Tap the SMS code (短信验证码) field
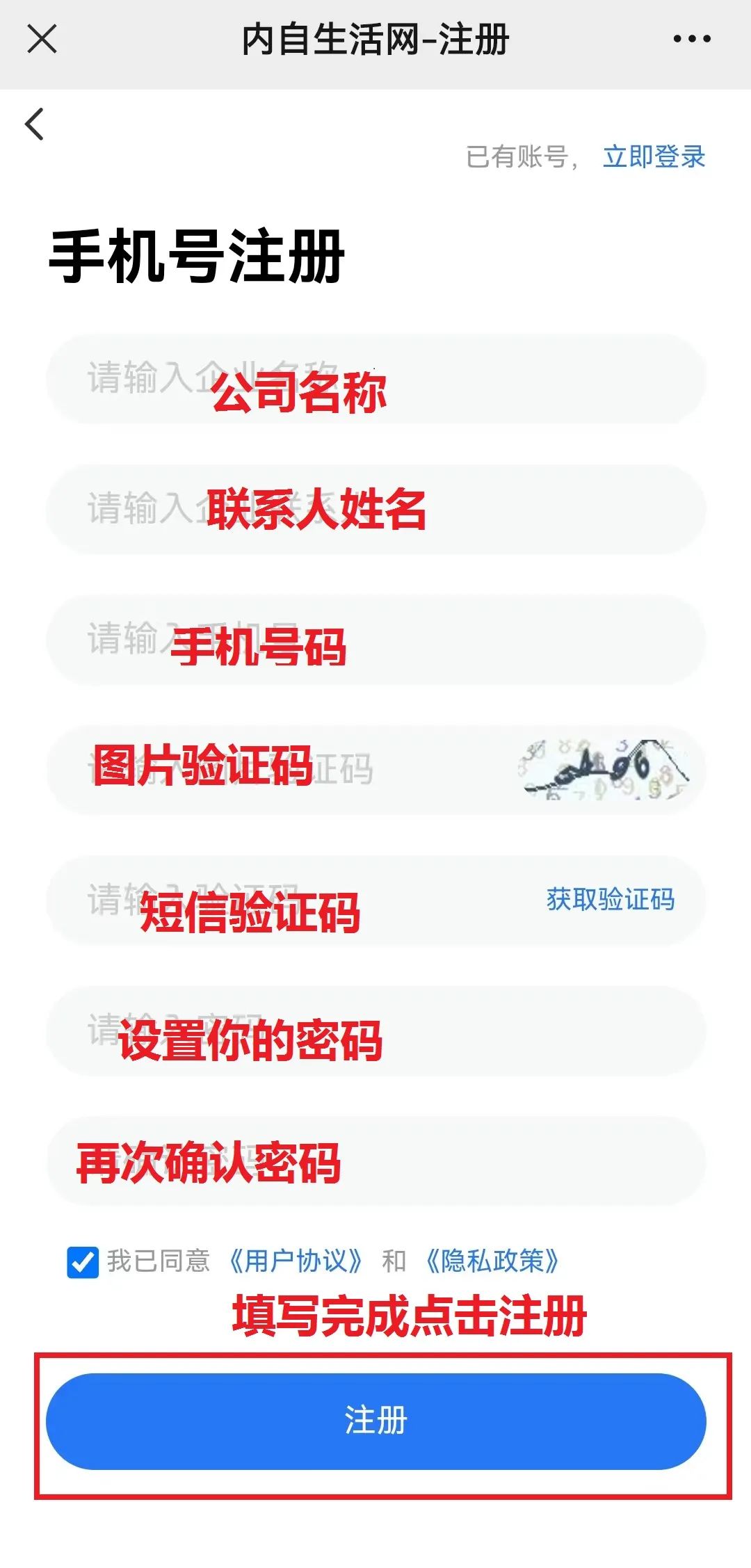The height and width of the screenshot is (1568, 751). coord(292,900)
